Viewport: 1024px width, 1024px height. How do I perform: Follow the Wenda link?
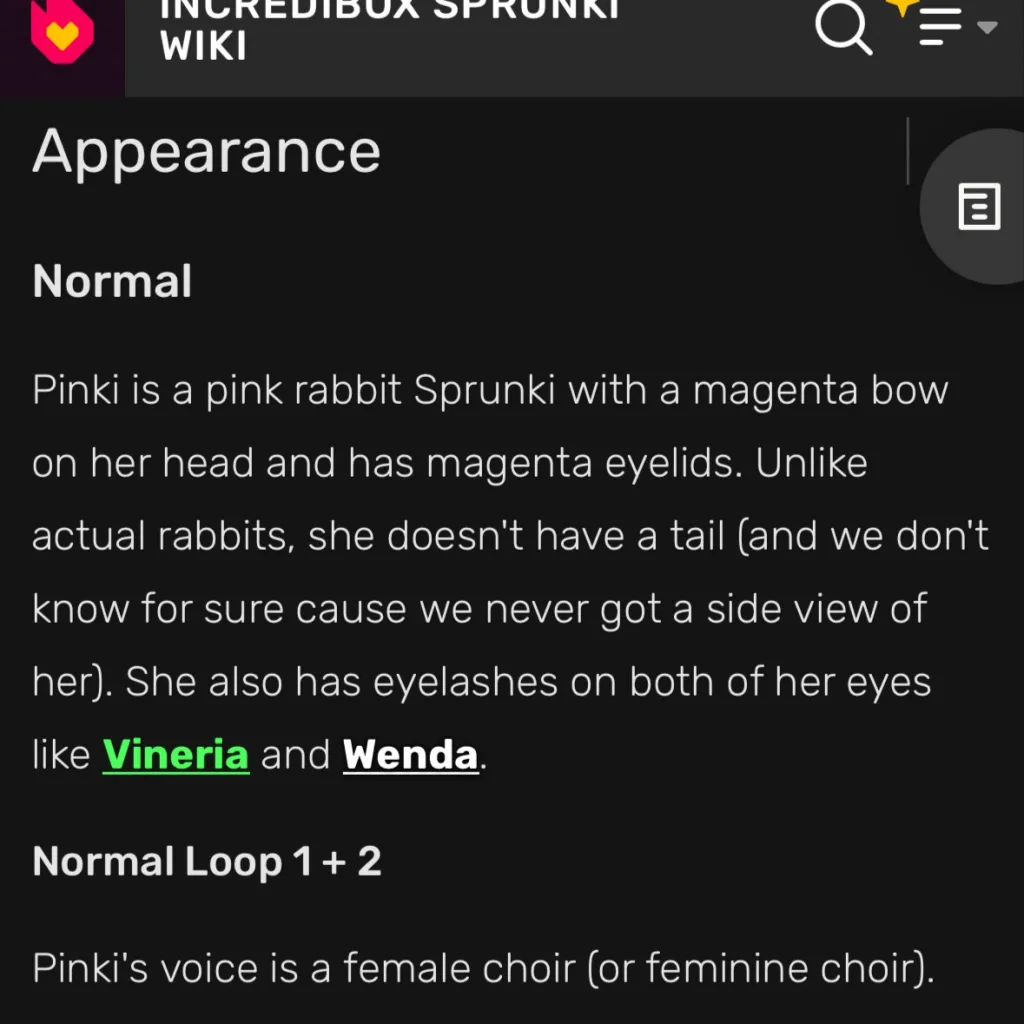coord(411,754)
